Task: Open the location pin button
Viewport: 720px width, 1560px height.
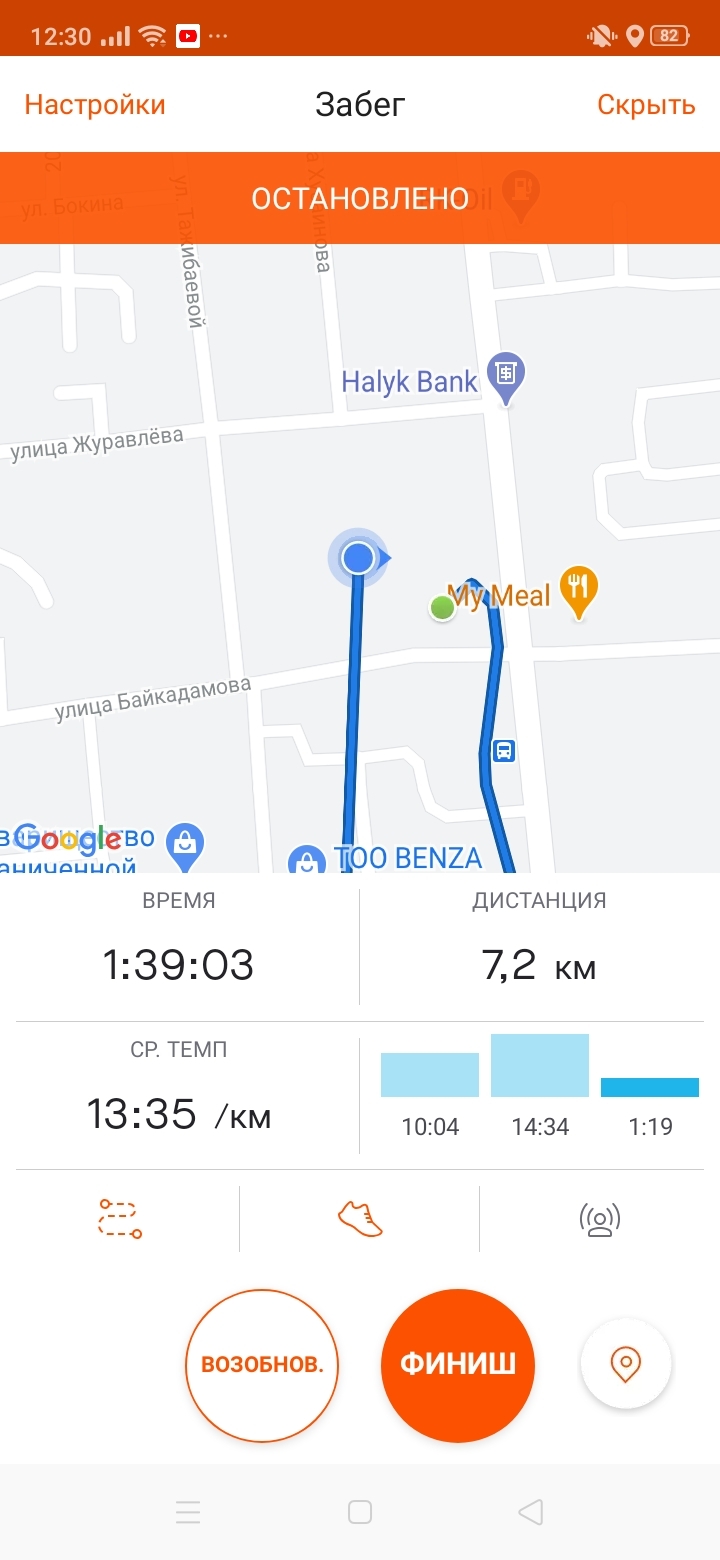Action: (626, 1364)
